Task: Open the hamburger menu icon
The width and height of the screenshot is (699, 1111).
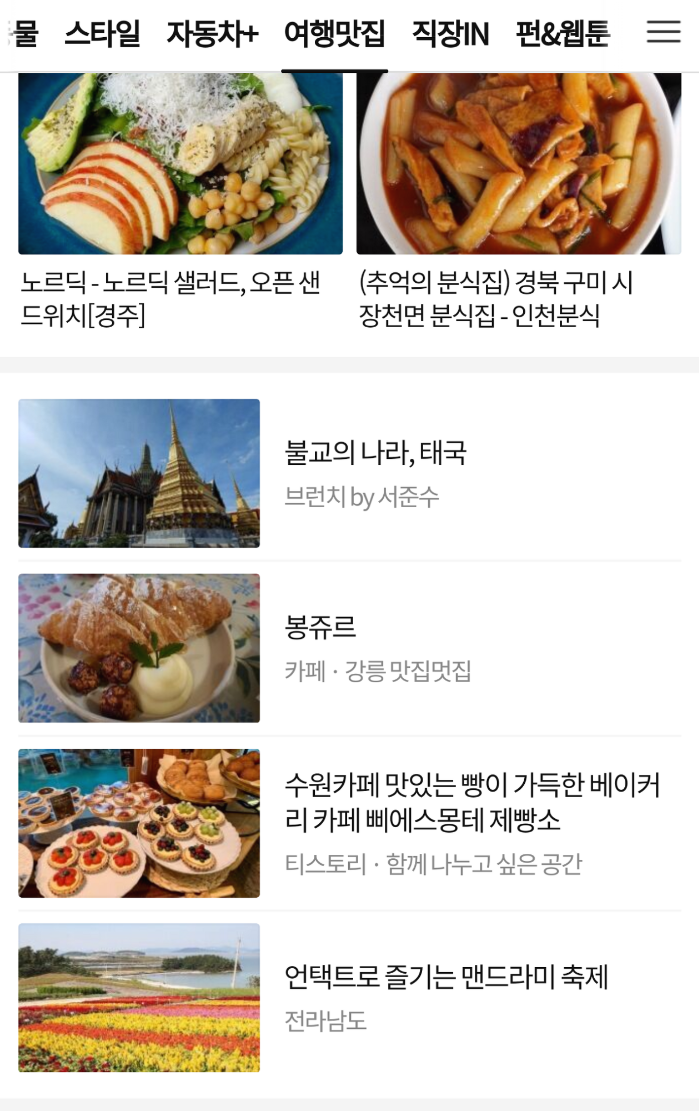Action: [x=663, y=33]
